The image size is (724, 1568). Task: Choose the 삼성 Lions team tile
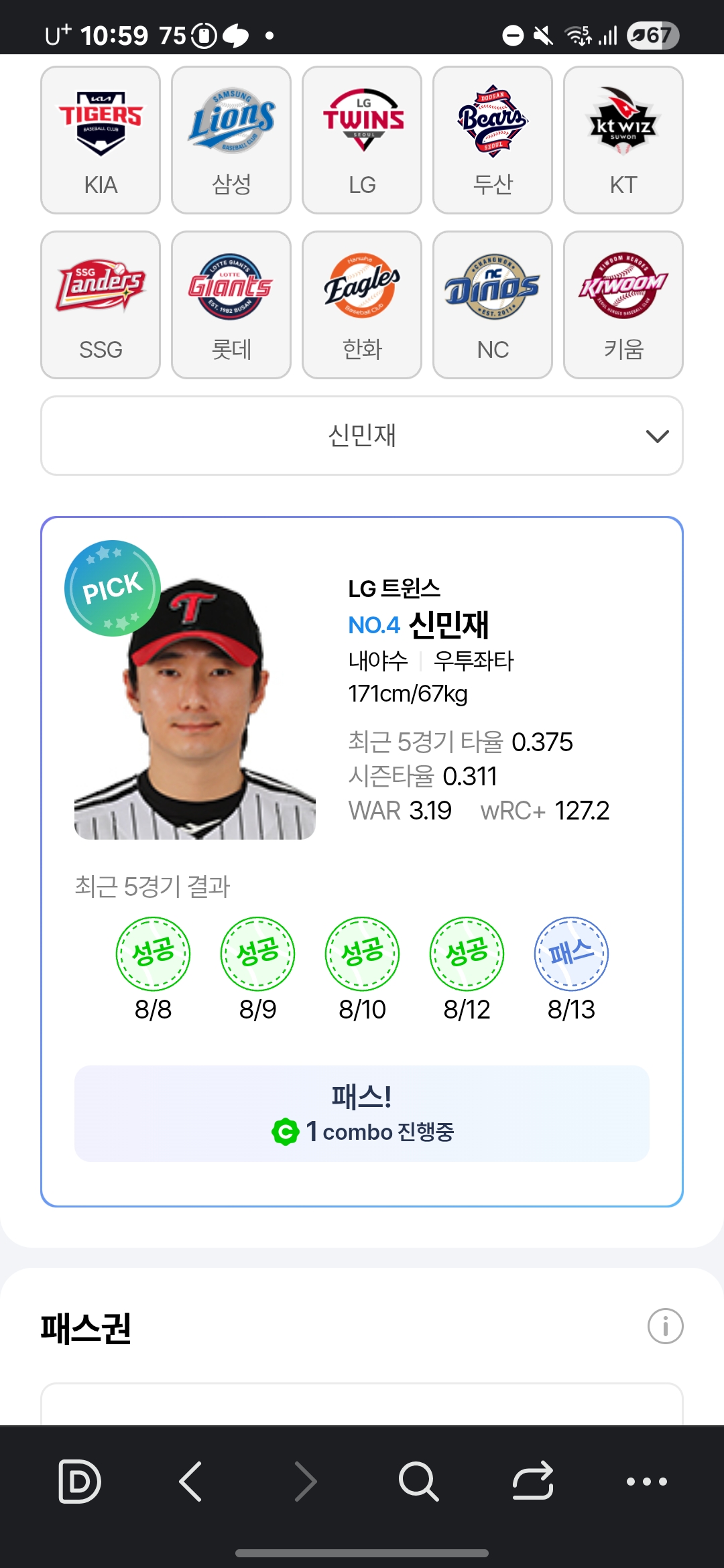[x=231, y=140]
